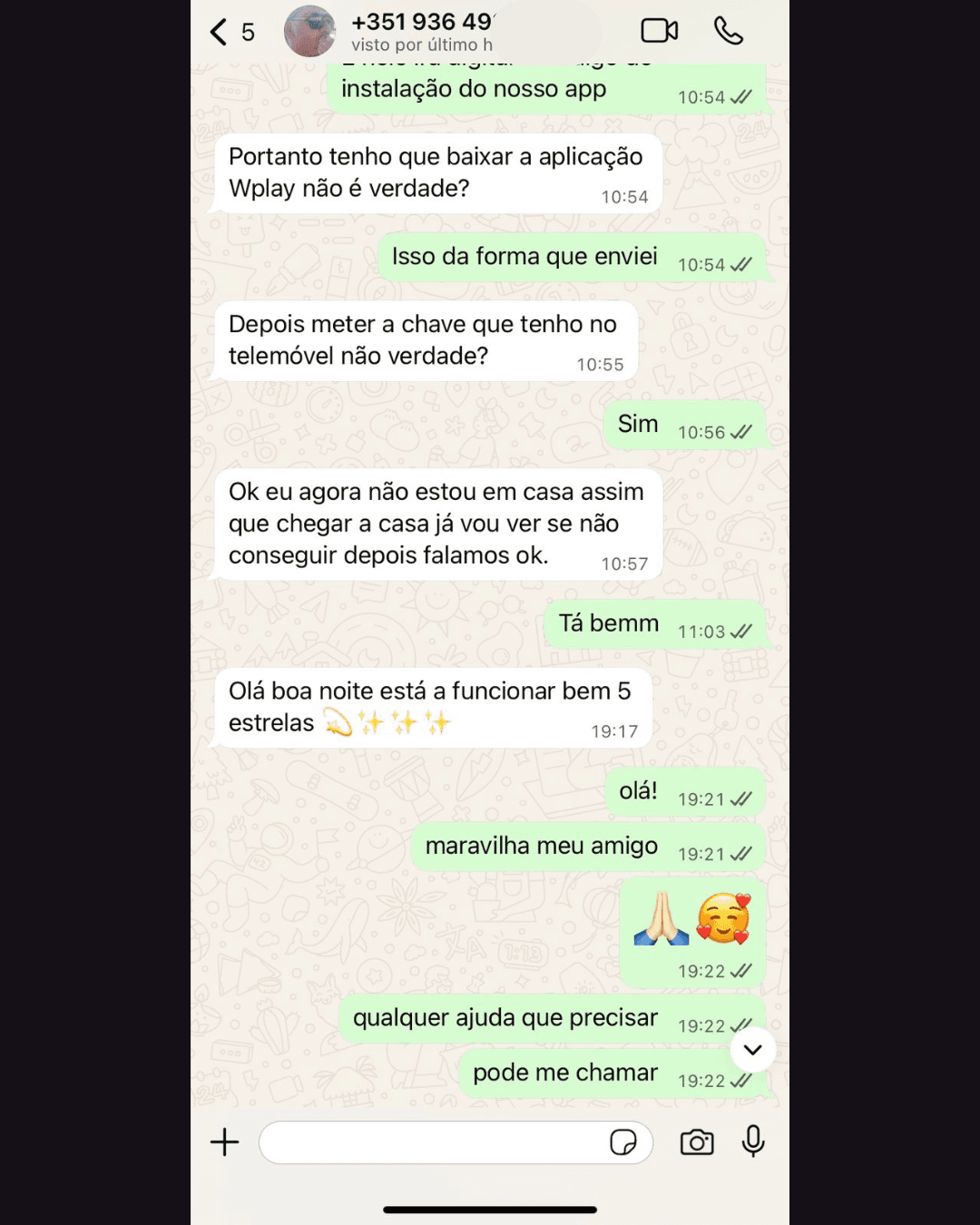
Task: Record a voice message with the microphone
Action: click(753, 1142)
